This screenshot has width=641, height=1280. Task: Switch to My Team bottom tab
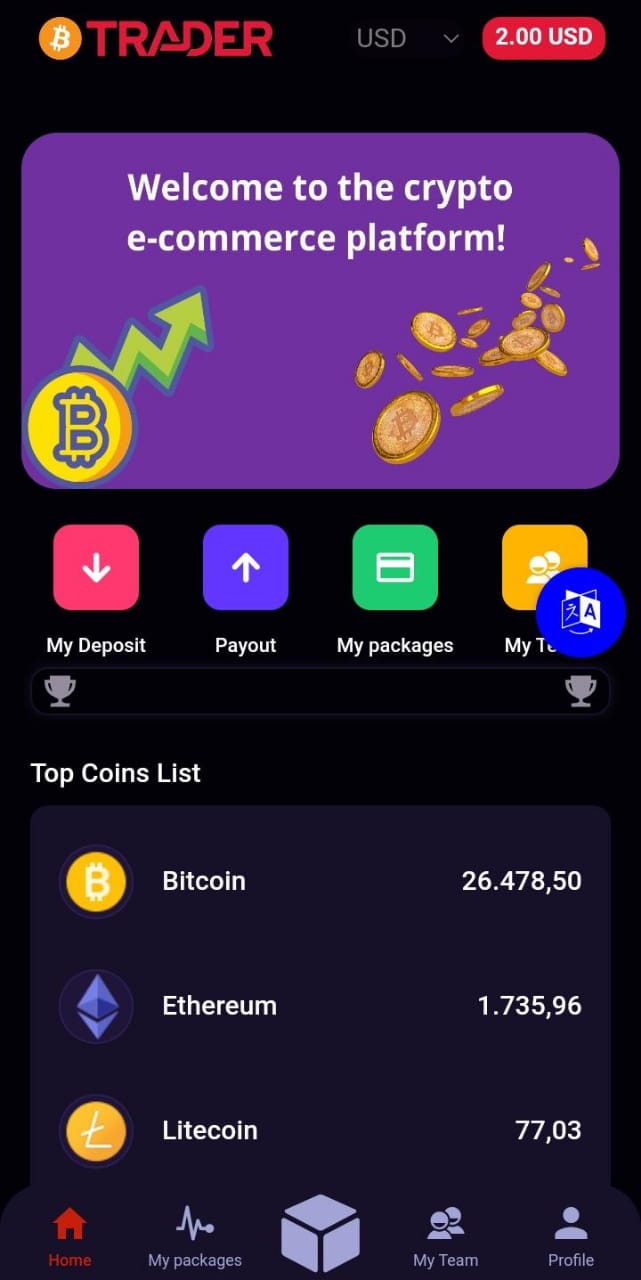445,1236
